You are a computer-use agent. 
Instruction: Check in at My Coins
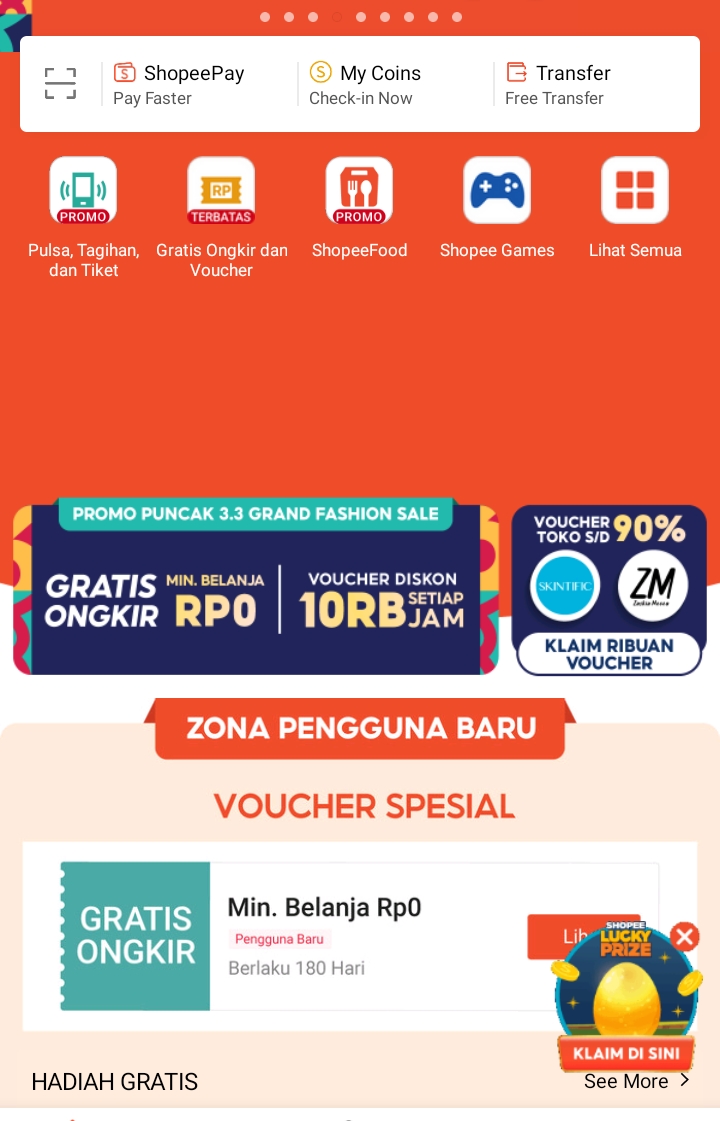pyautogui.click(x=365, y=84)
